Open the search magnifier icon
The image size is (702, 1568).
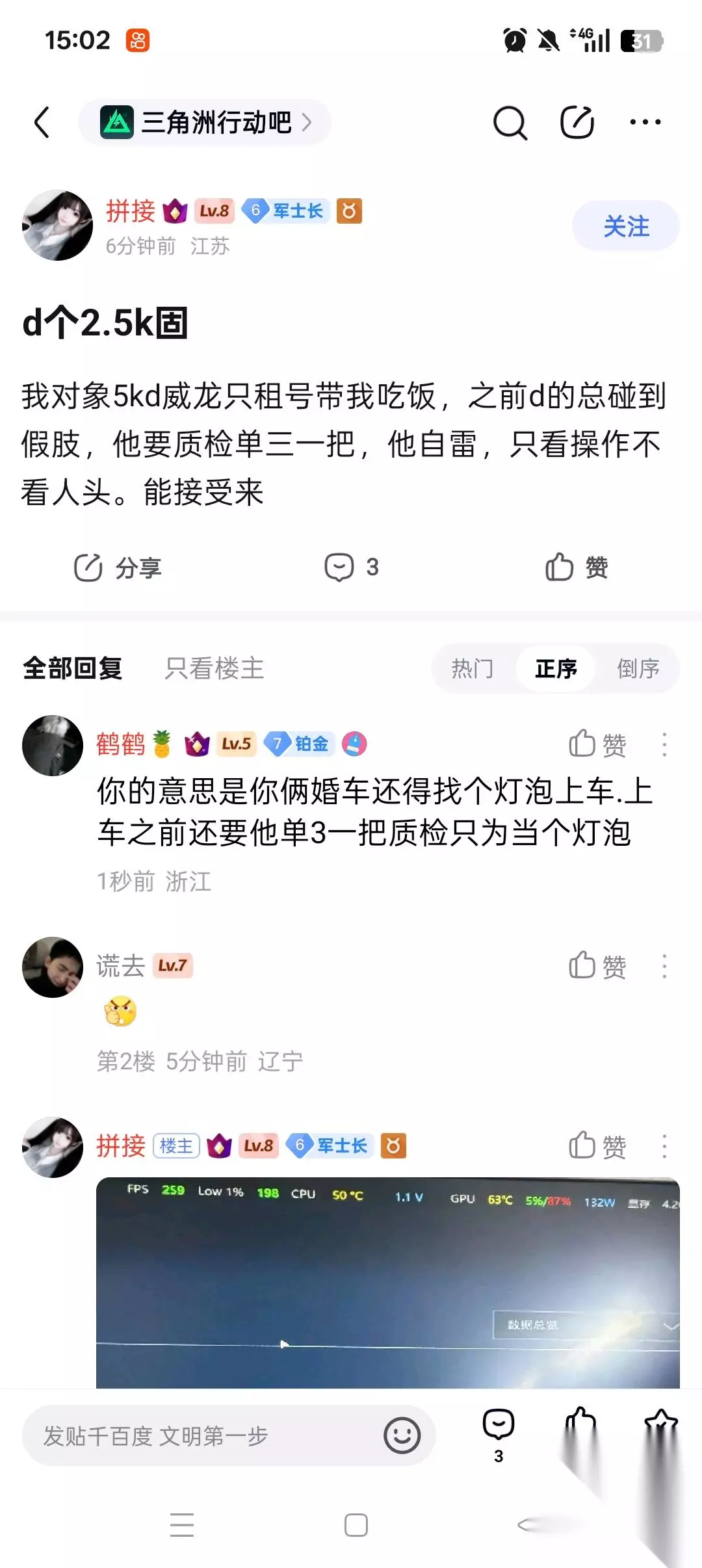pyautogui.click(x=510, y=122)
